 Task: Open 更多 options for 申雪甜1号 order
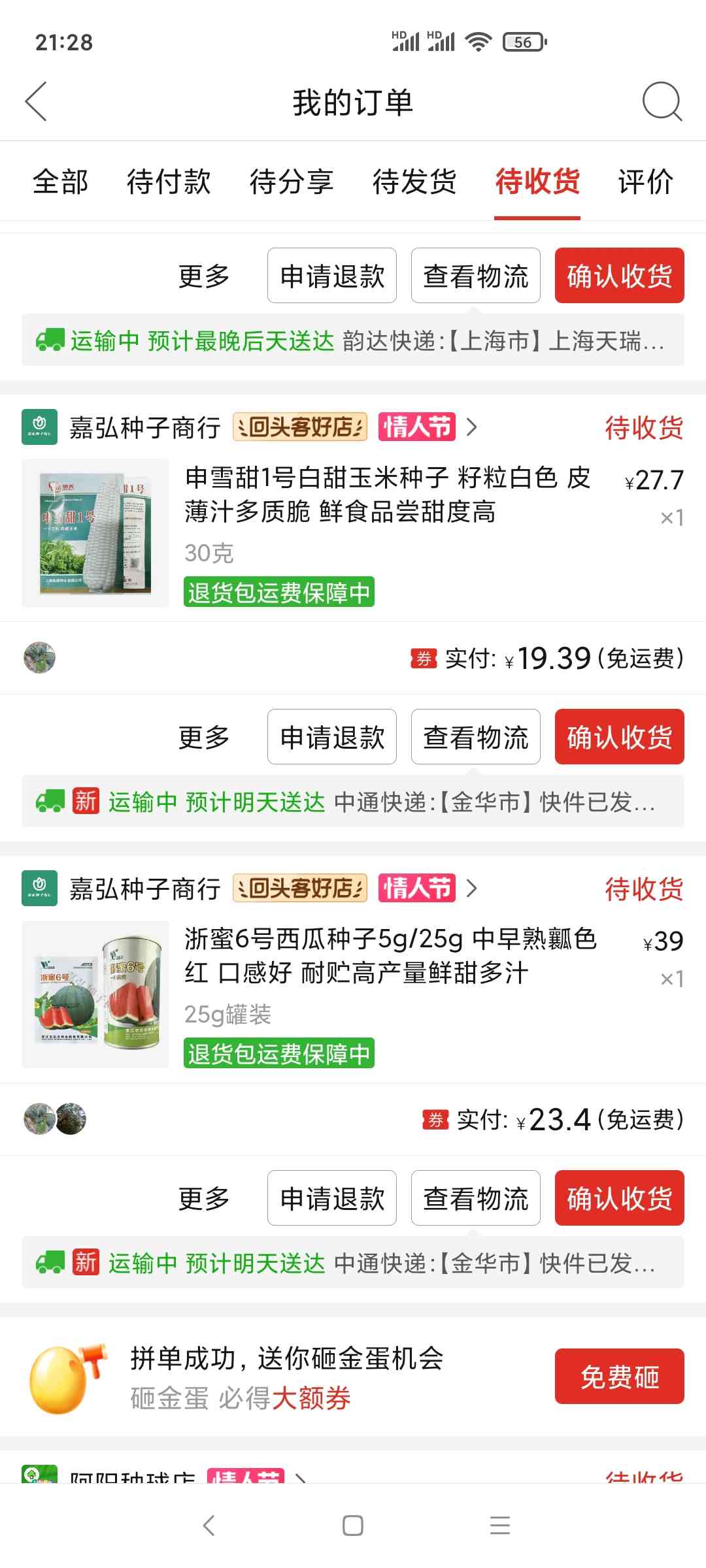click(204, 737)
